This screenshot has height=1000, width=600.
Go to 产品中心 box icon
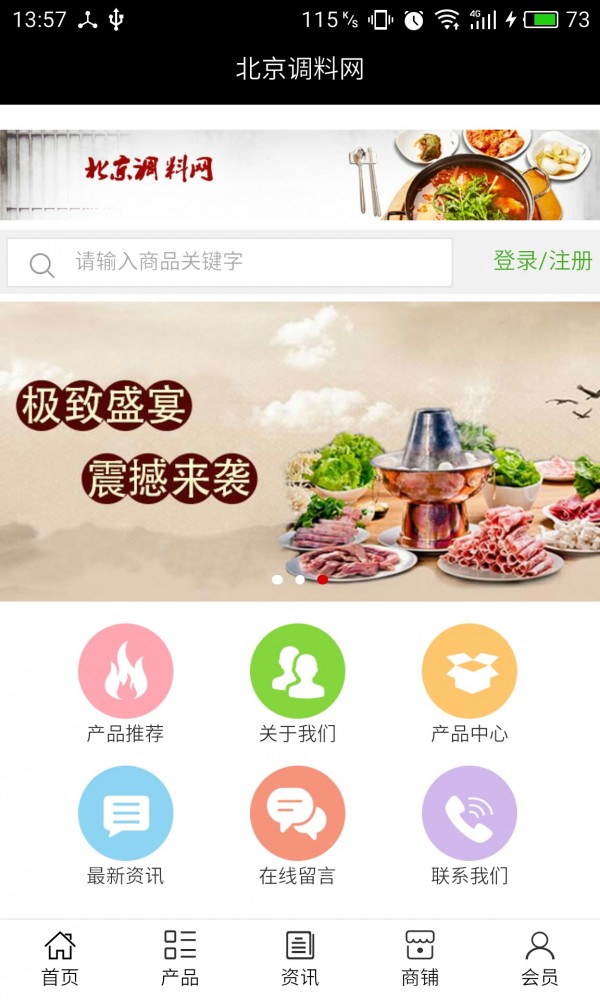click(469, 671)
